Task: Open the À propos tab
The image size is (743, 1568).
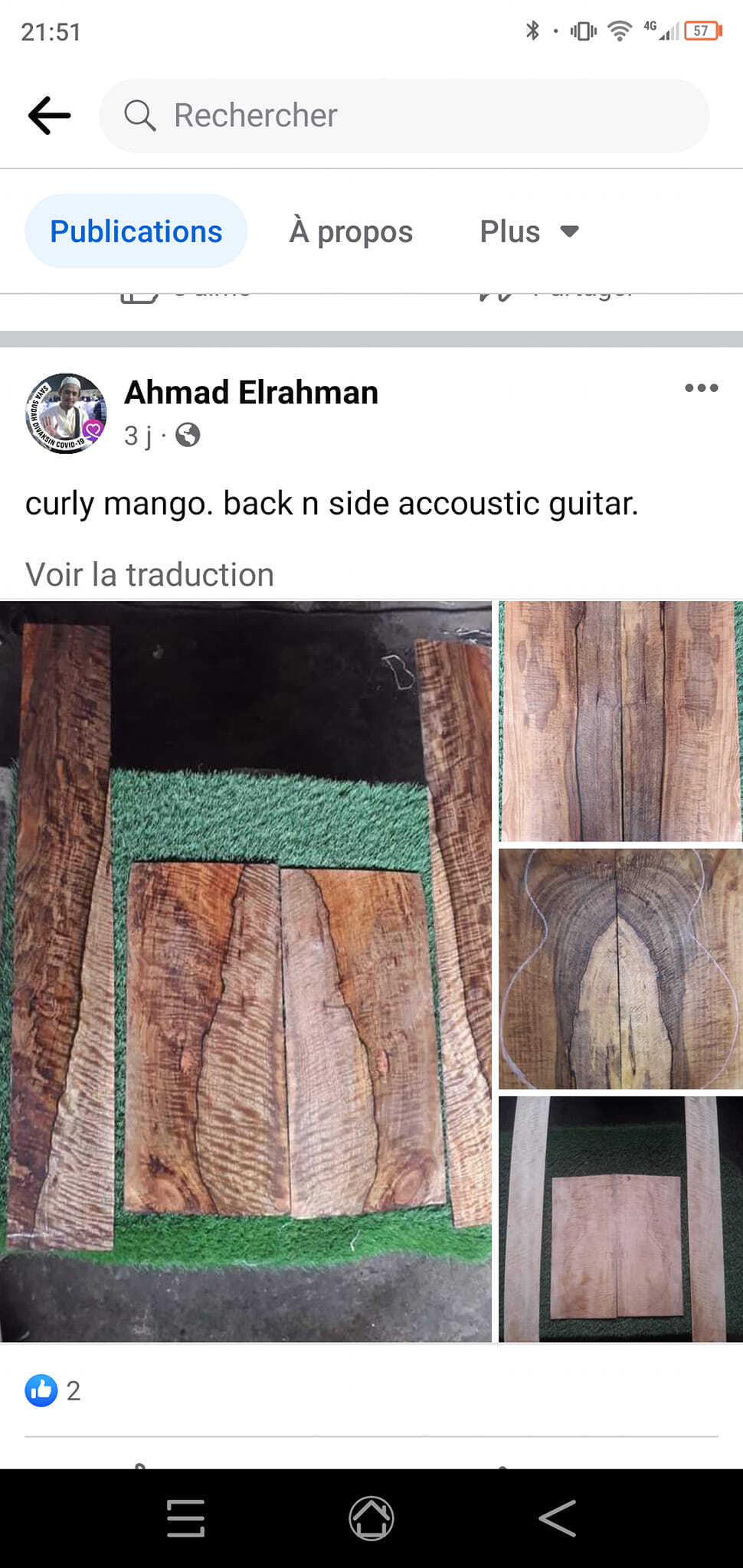Action: (351, 231)
